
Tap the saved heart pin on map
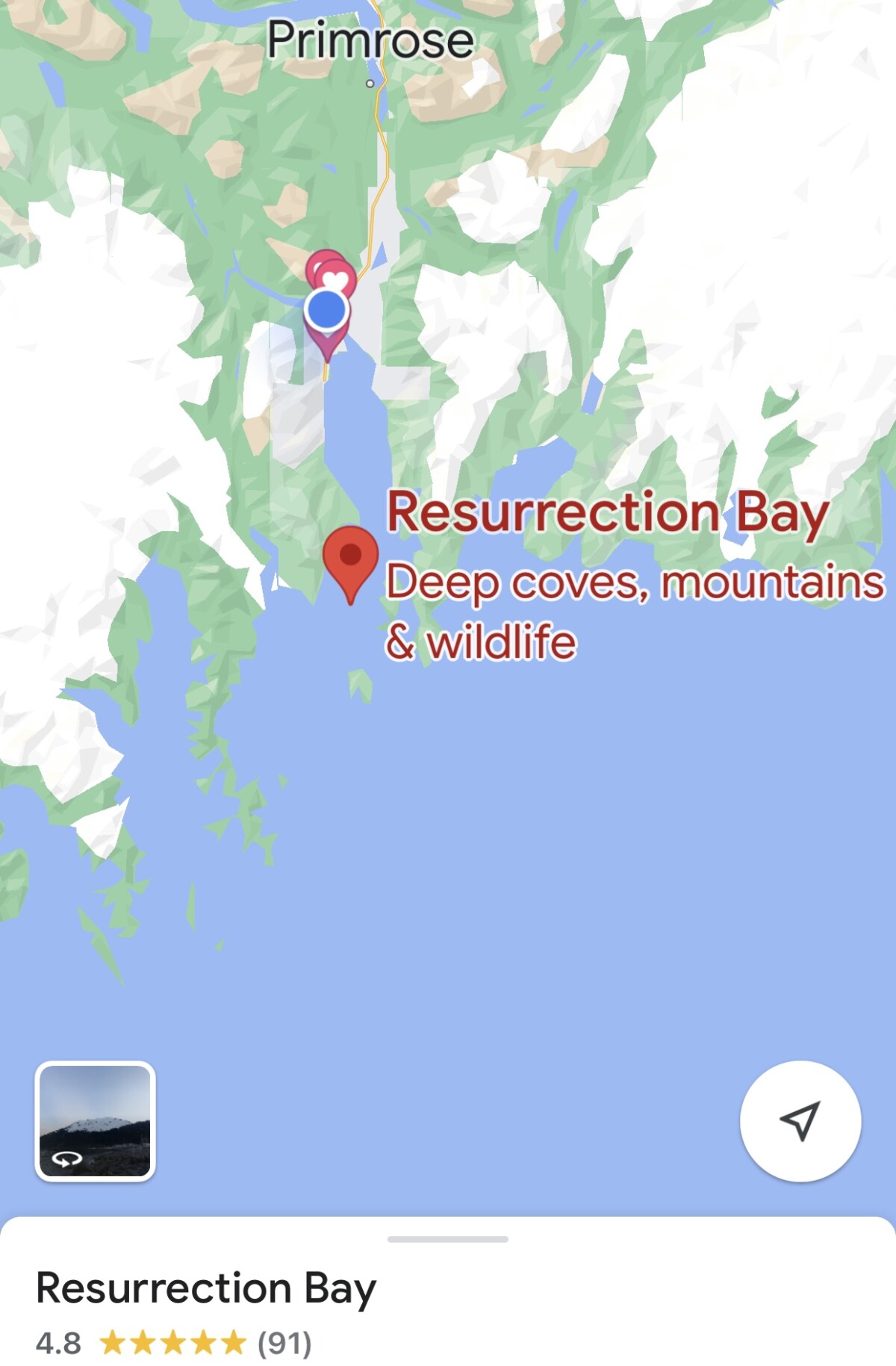(x=337, y=278)
